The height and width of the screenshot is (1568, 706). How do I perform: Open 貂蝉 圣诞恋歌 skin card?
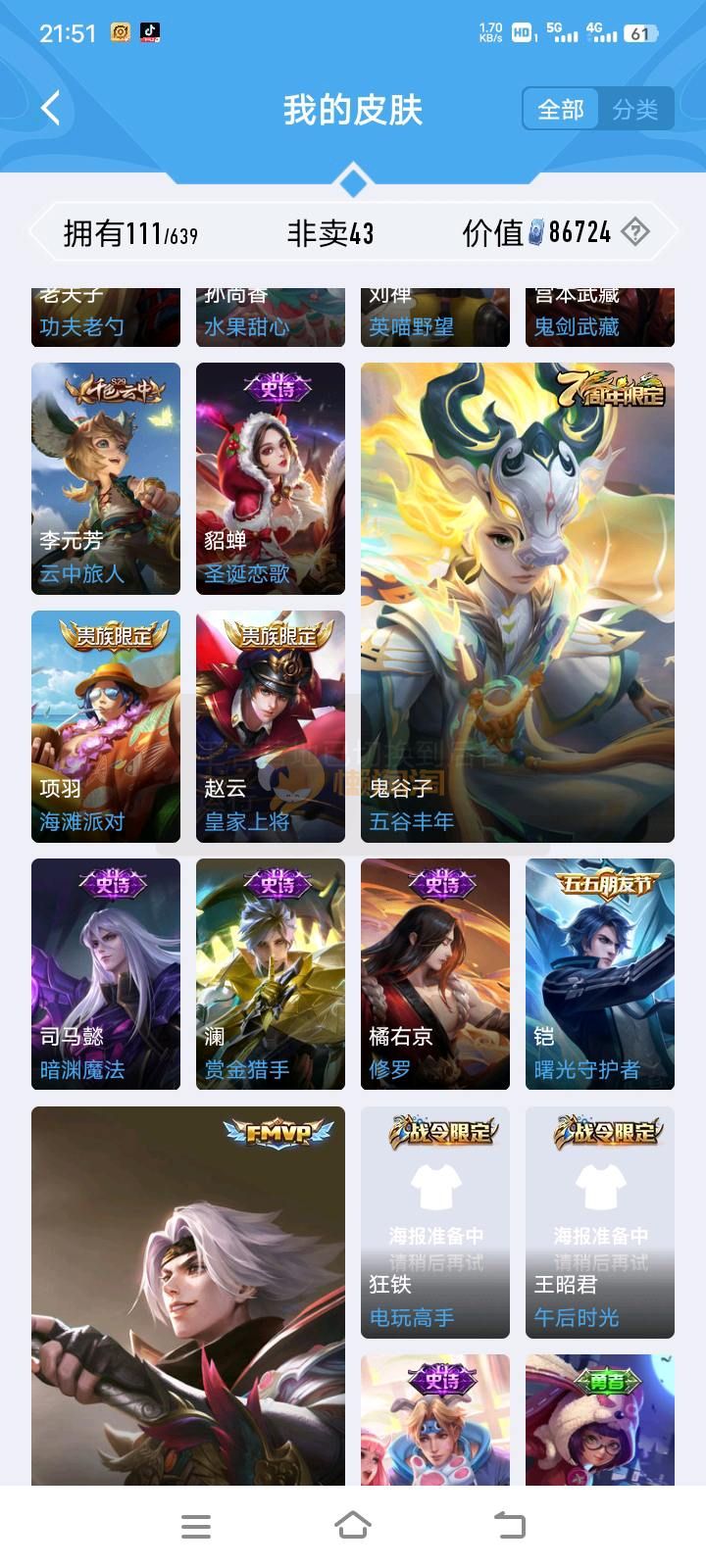[271, 478]
